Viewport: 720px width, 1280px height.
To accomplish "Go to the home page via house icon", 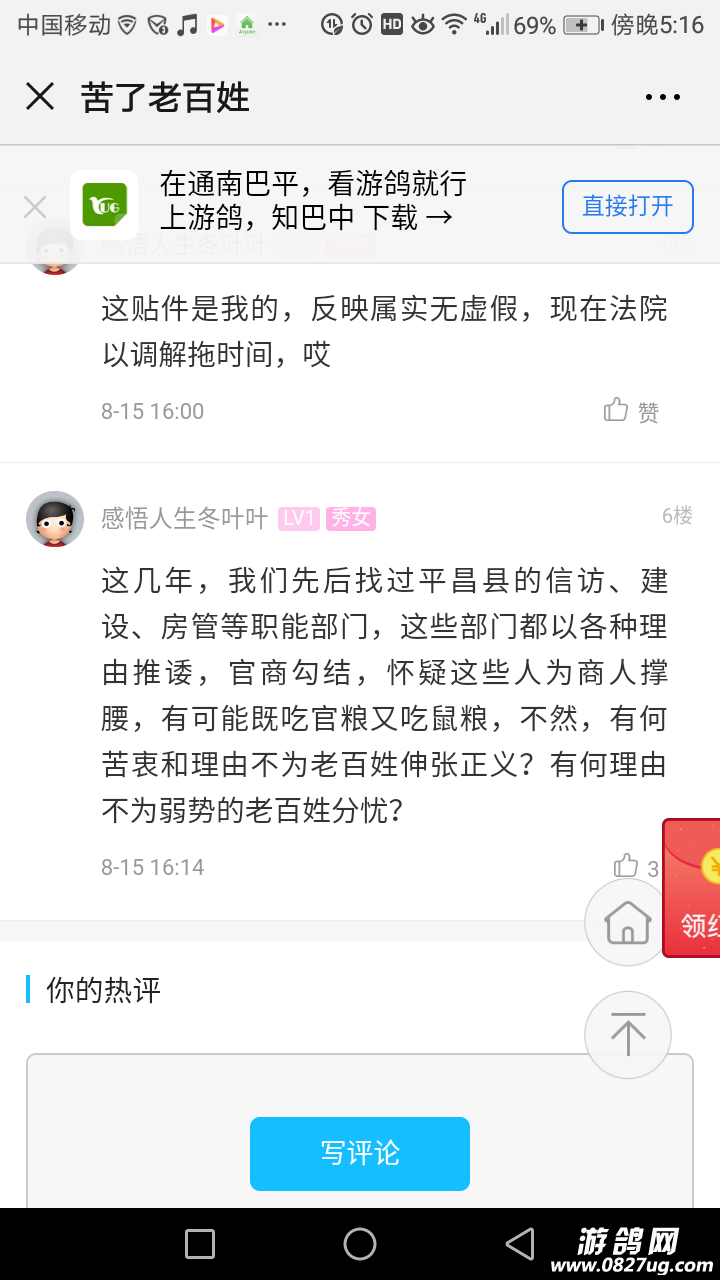I will coord(627,922).
